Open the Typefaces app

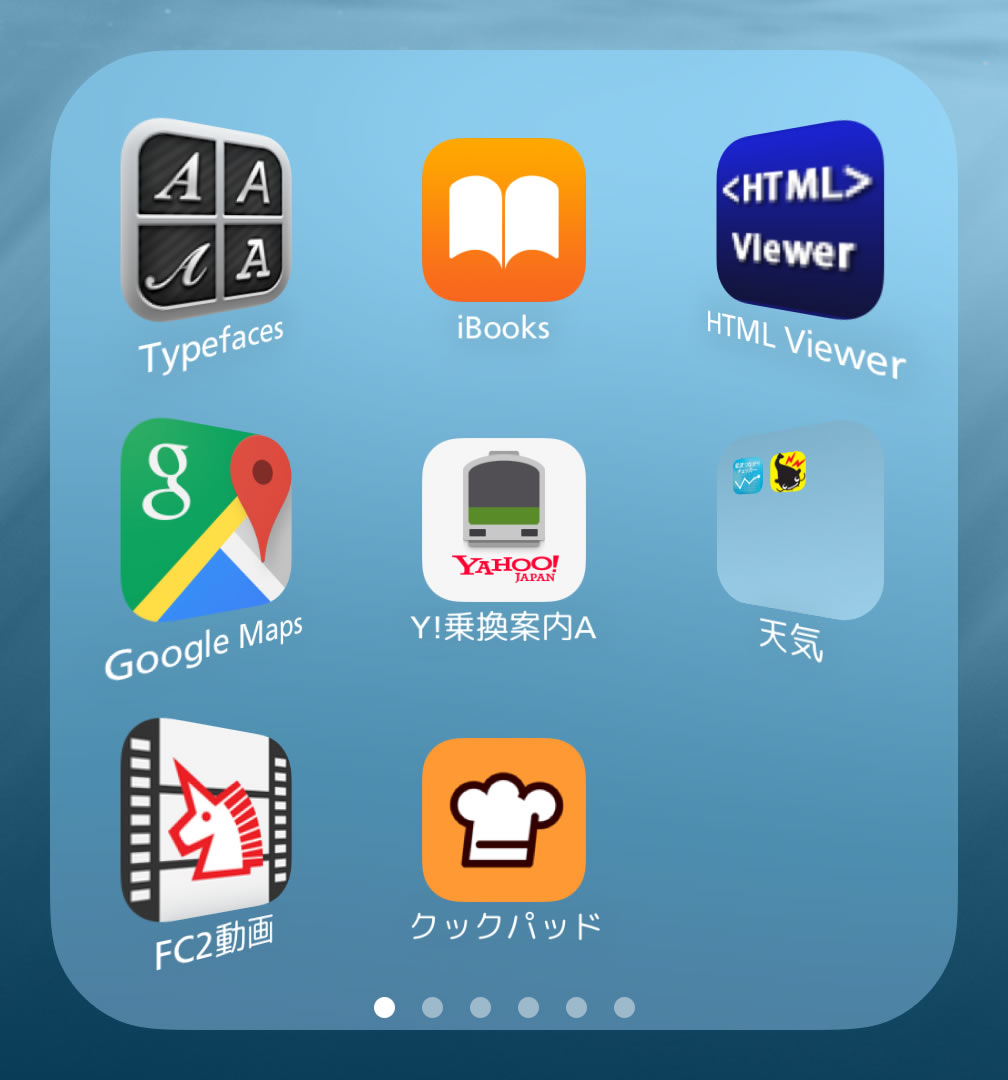205,220
